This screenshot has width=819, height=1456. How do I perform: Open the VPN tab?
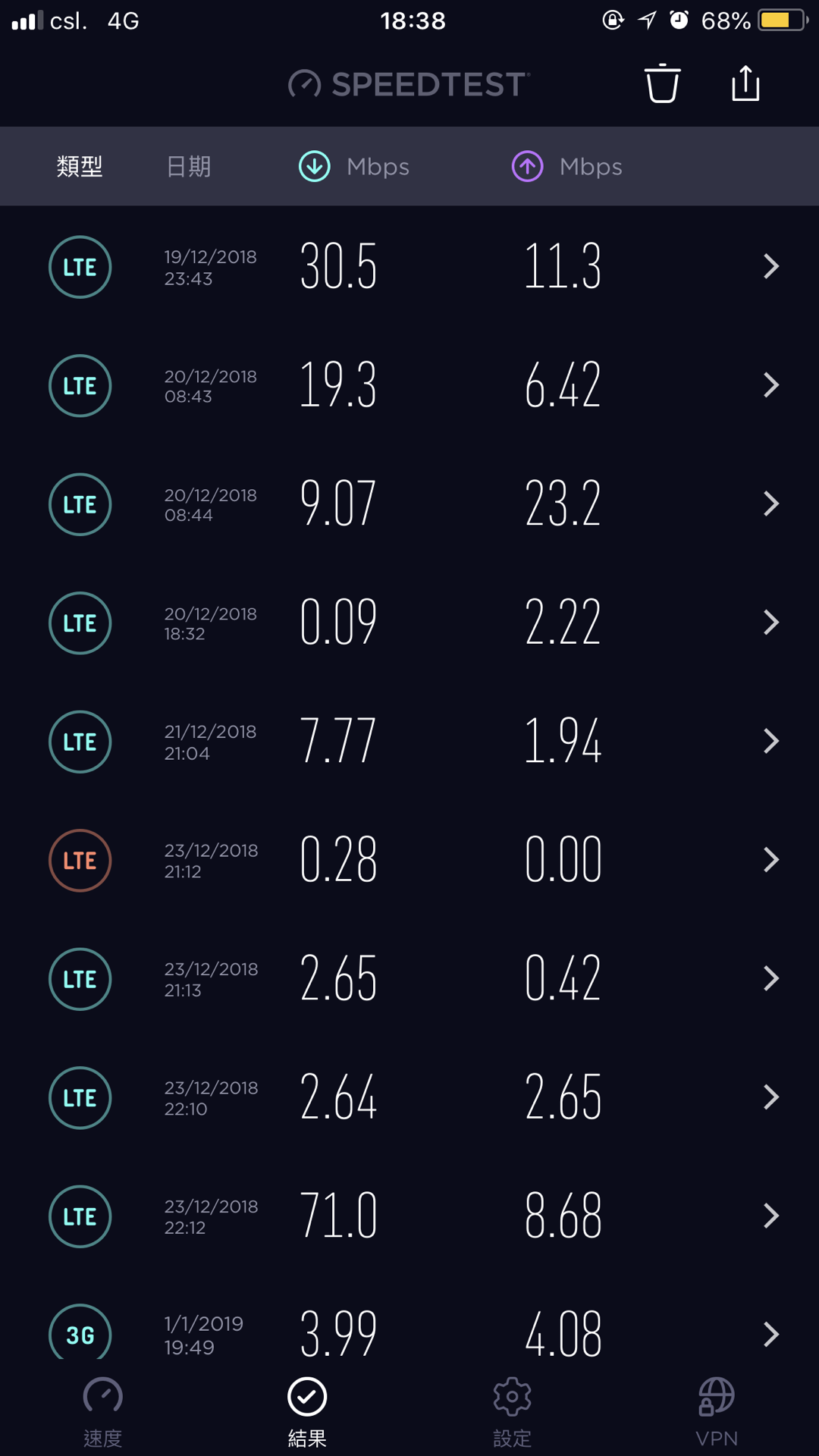point(717,1412)
